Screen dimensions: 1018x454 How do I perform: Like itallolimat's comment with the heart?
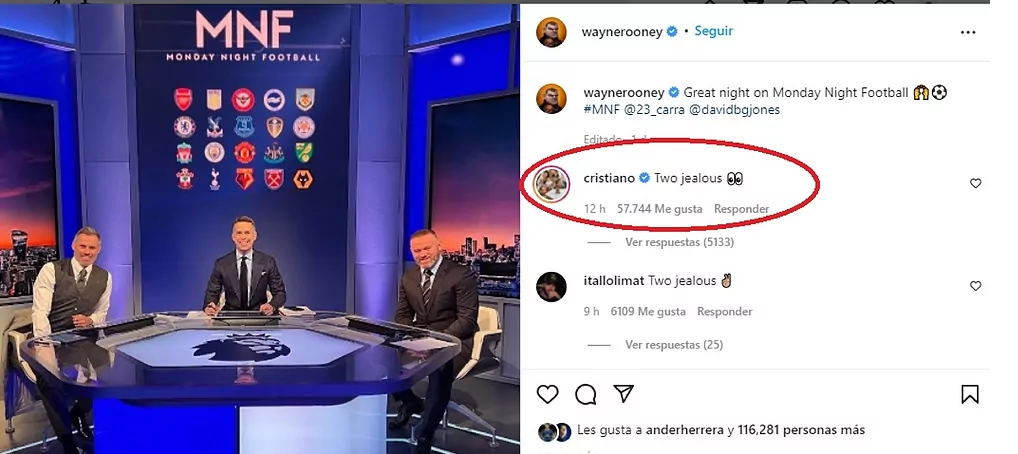pos(976,286)
